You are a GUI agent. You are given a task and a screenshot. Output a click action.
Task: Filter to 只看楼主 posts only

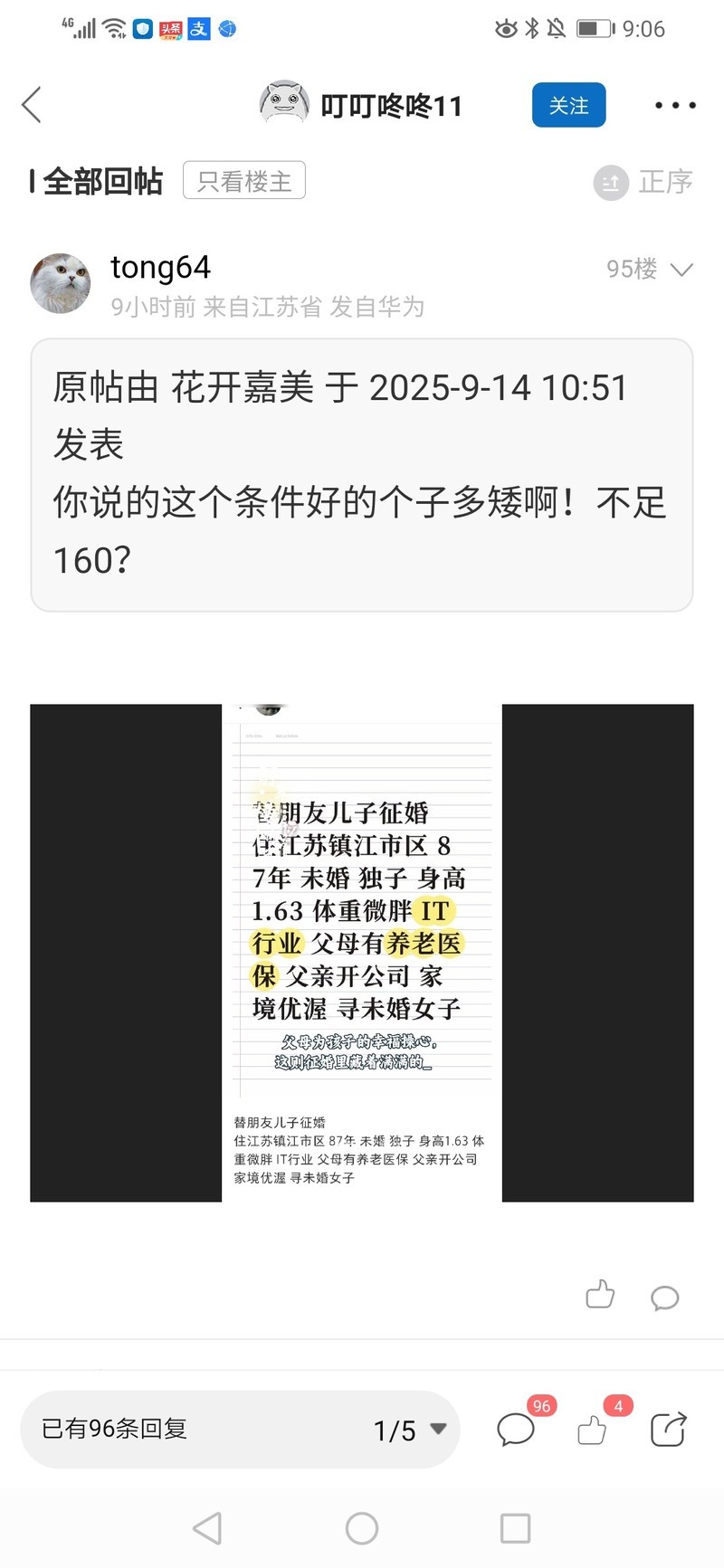click(x=244, y=181)
